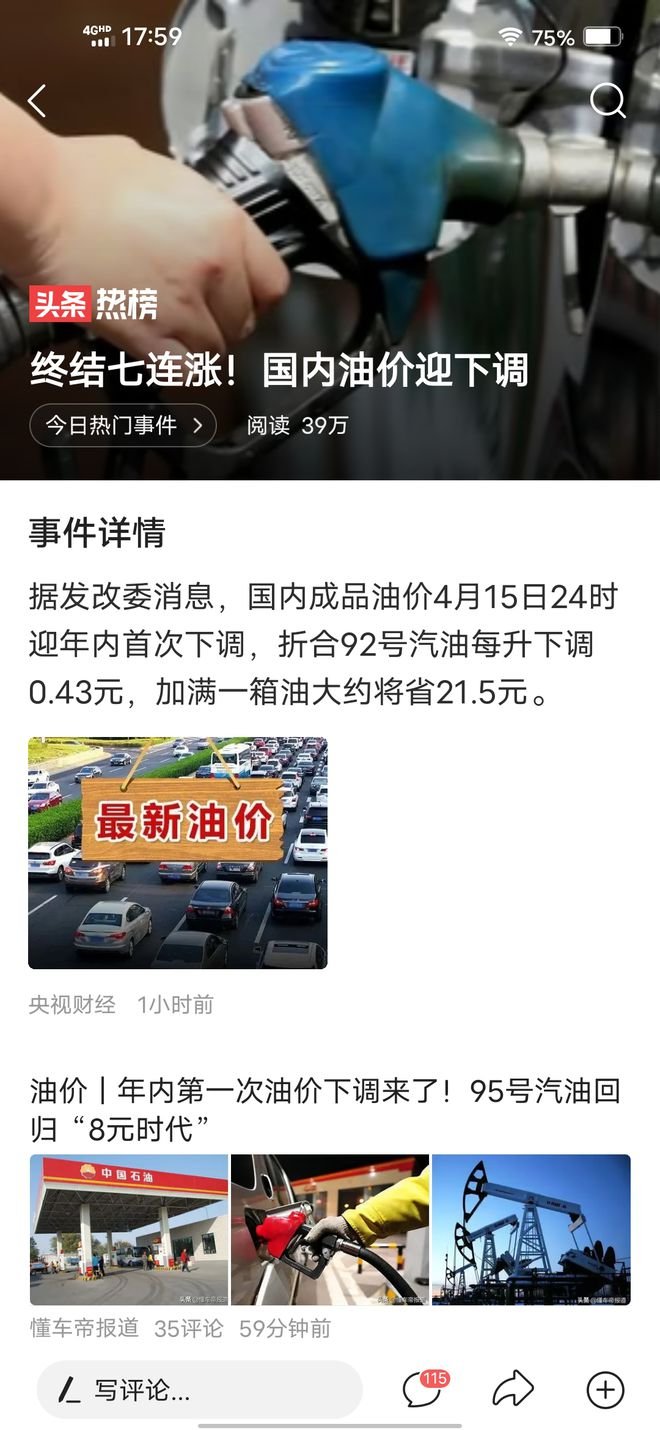View the 115 comments
The height and width of the screenshot is (1430, 660).
coord(421,1390)
